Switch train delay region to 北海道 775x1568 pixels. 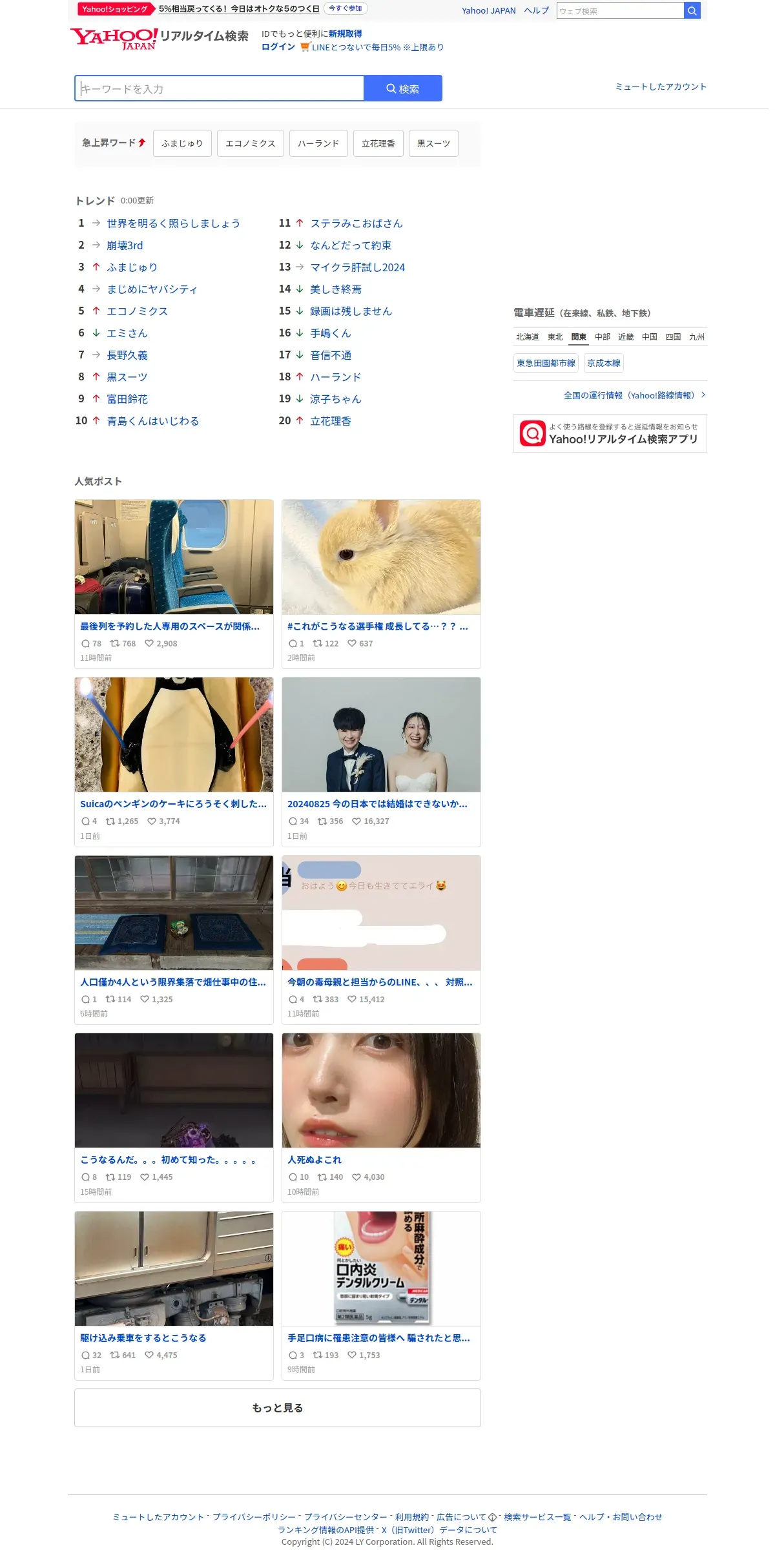[x=528, y=337]
